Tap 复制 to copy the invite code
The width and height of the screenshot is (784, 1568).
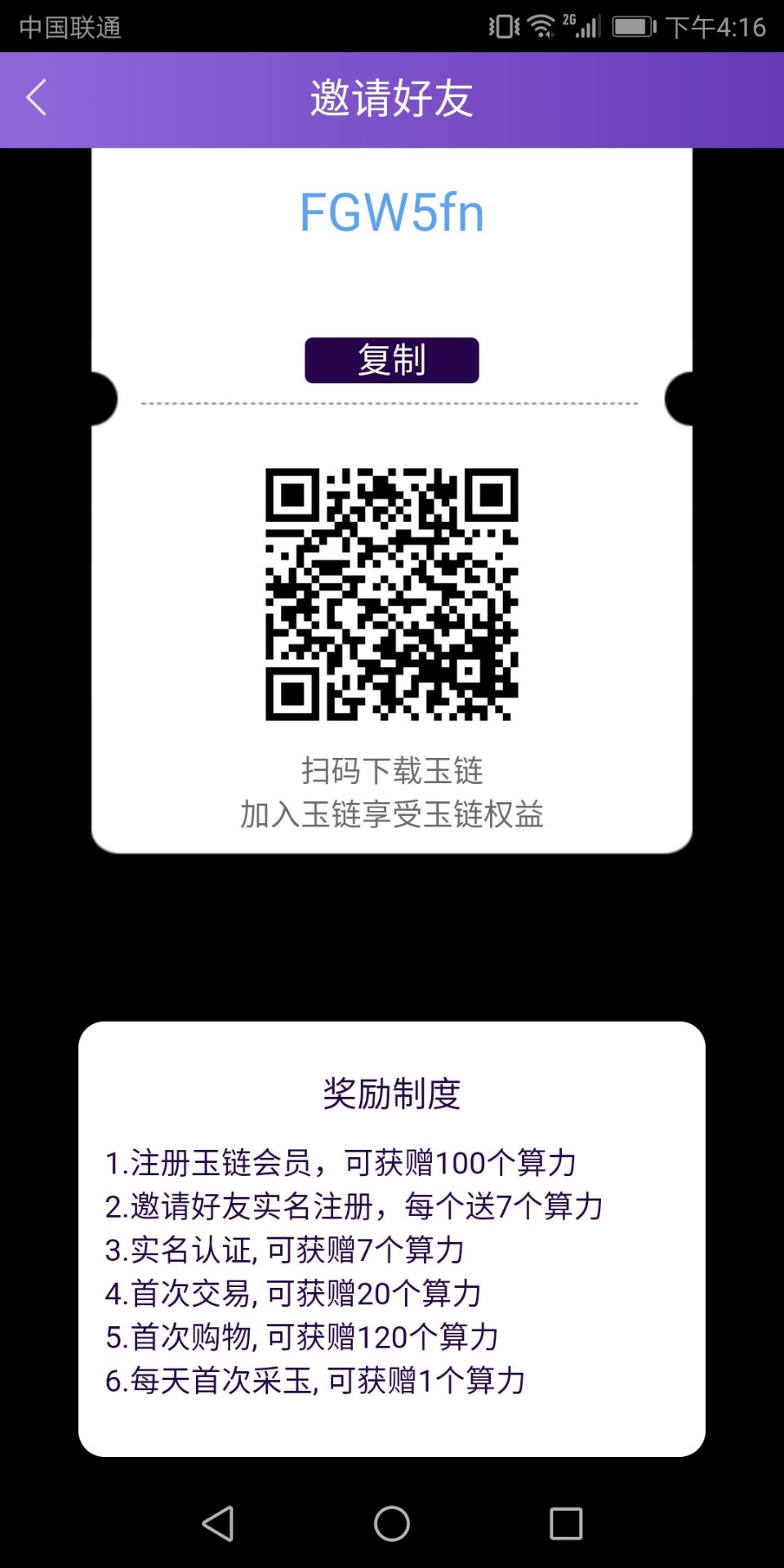click(x=392, y=360)
